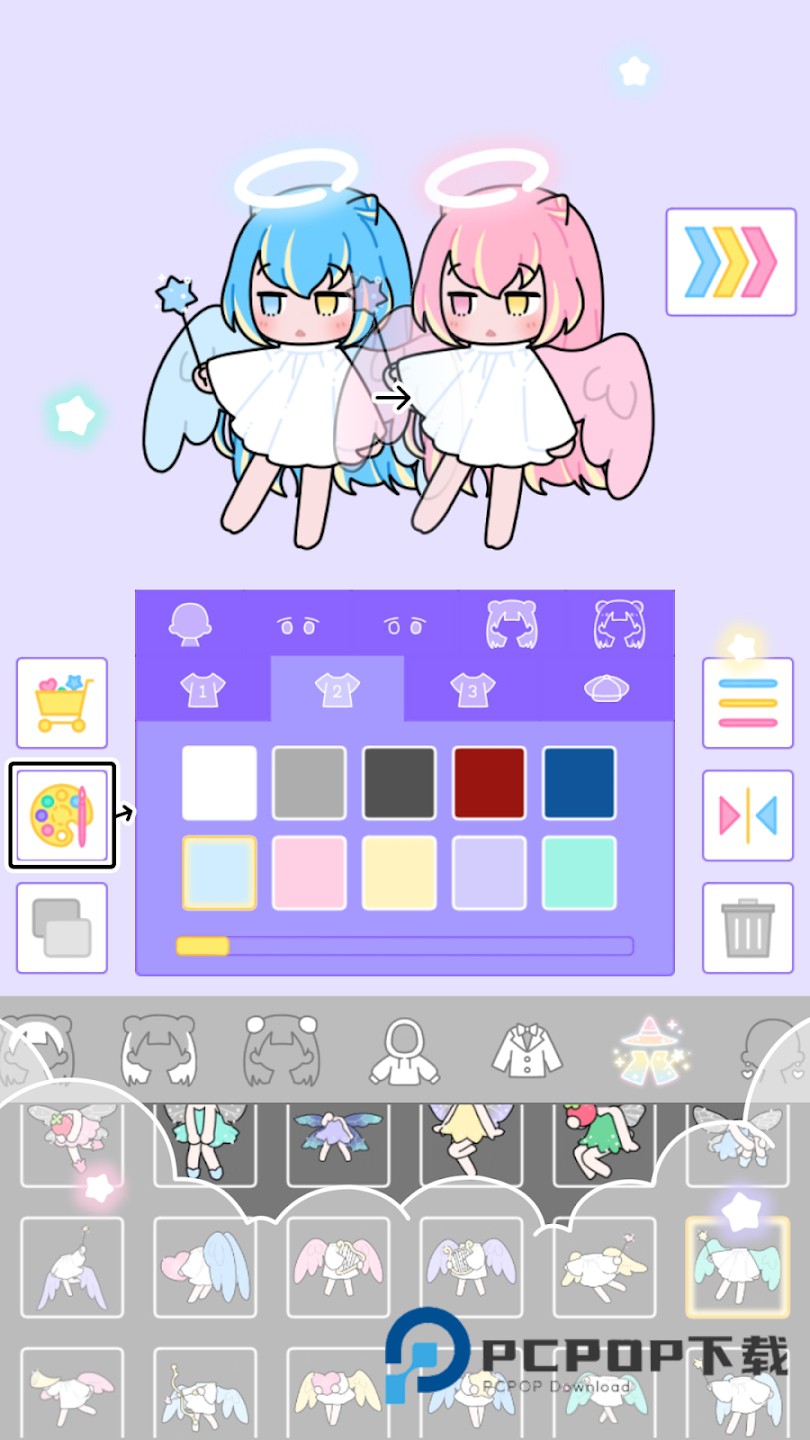Open the shopping cart store

pyautogui.click(x=62, y=703)
